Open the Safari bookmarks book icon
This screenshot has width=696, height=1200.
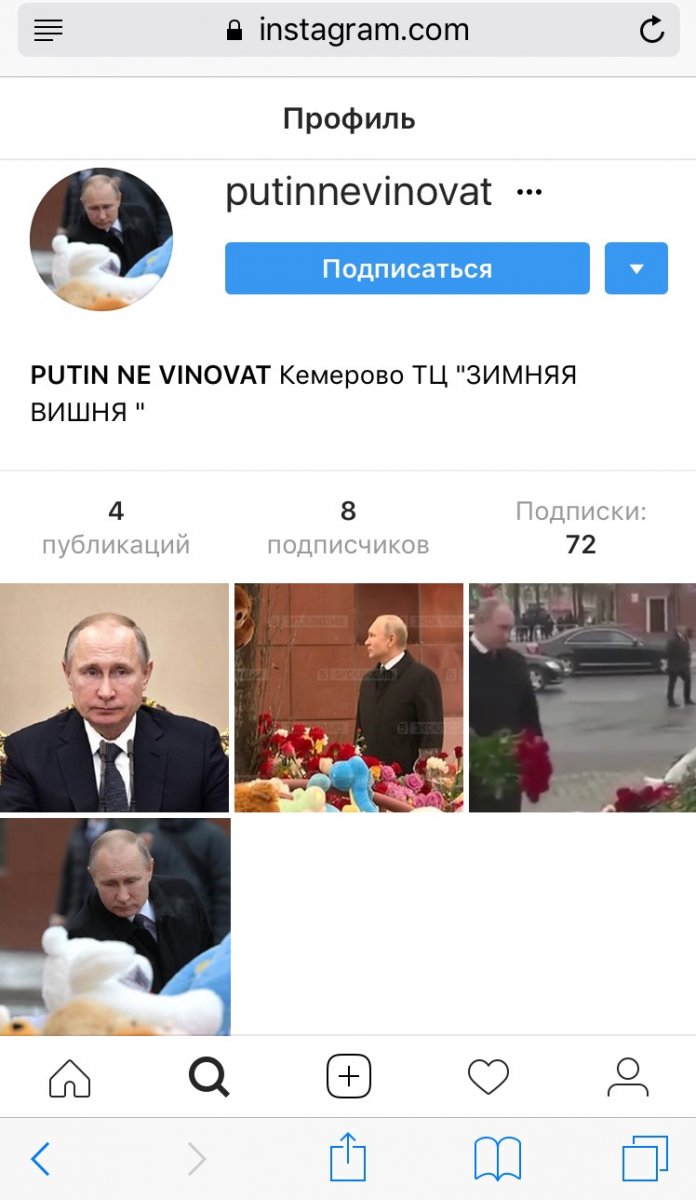point(497,1159)
